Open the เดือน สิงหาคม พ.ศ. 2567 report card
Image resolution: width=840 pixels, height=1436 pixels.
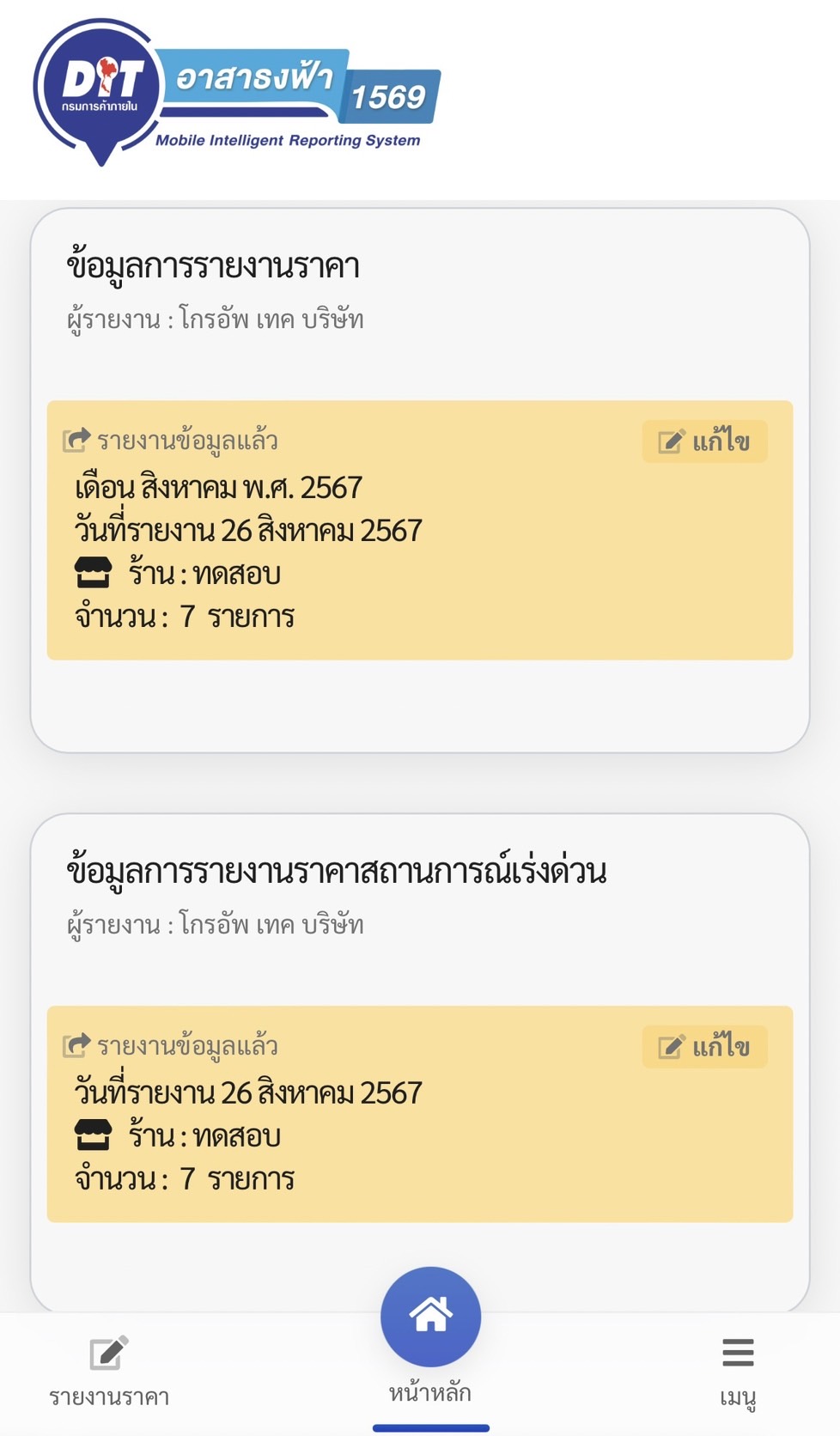coord(420,530)
